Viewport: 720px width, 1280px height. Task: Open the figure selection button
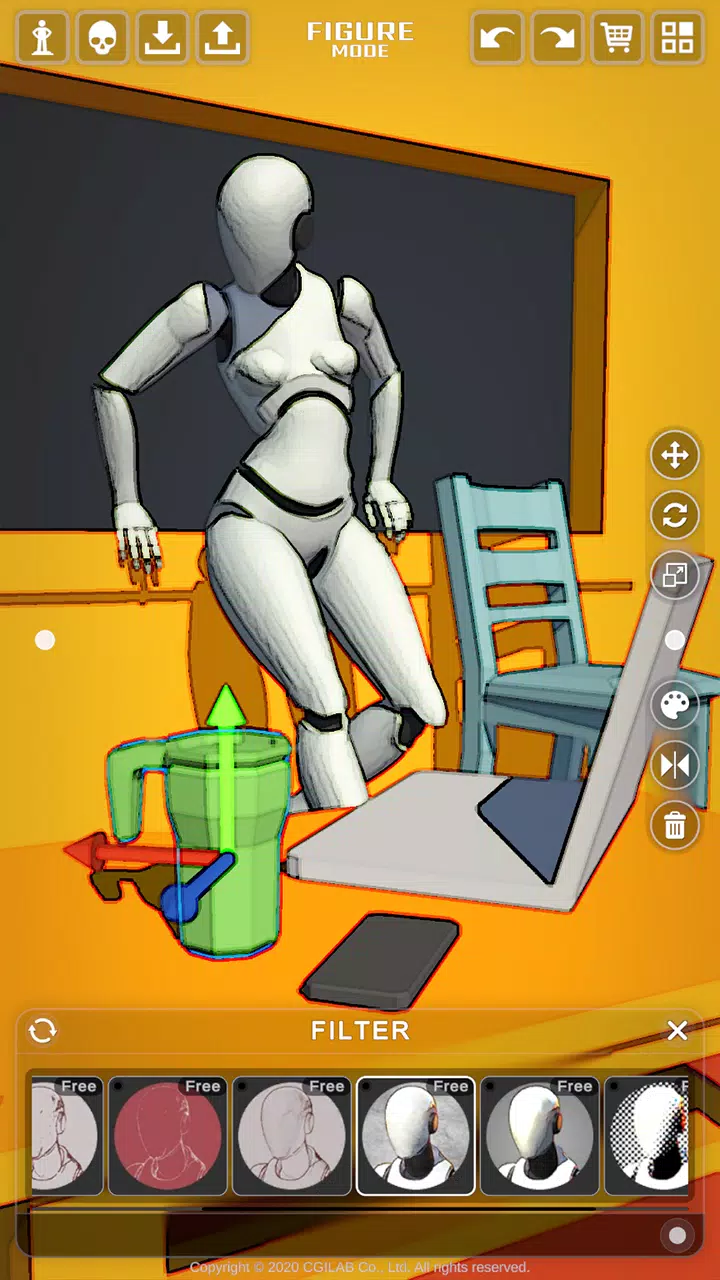tap(42, 38)
